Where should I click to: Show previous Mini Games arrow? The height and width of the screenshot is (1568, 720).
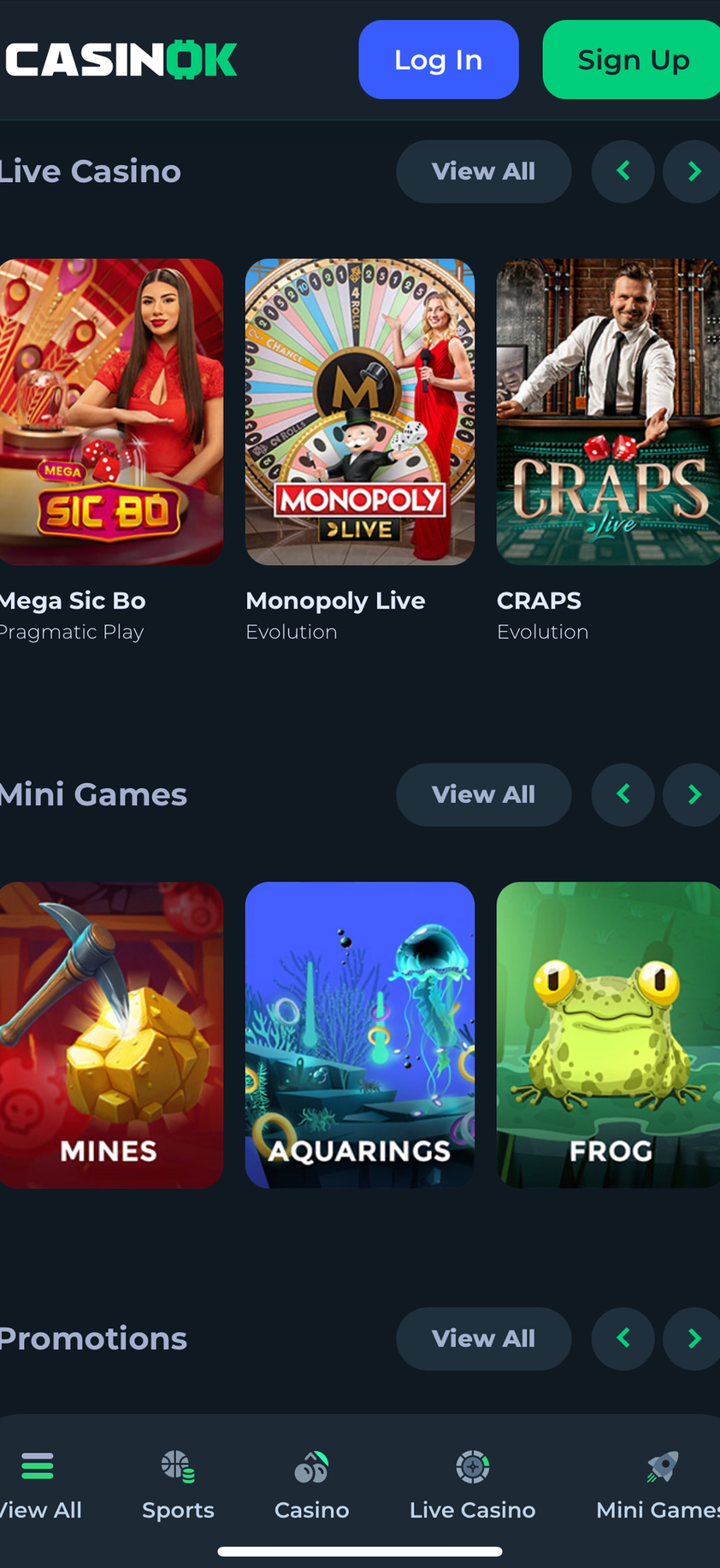click(623, 795)
